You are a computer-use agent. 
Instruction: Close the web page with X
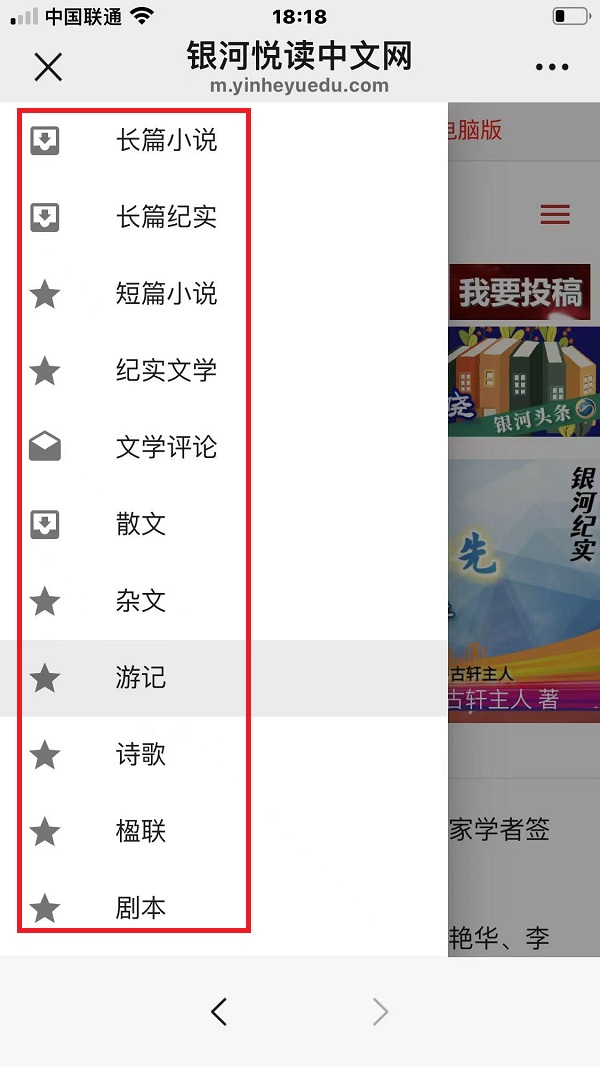48,67
